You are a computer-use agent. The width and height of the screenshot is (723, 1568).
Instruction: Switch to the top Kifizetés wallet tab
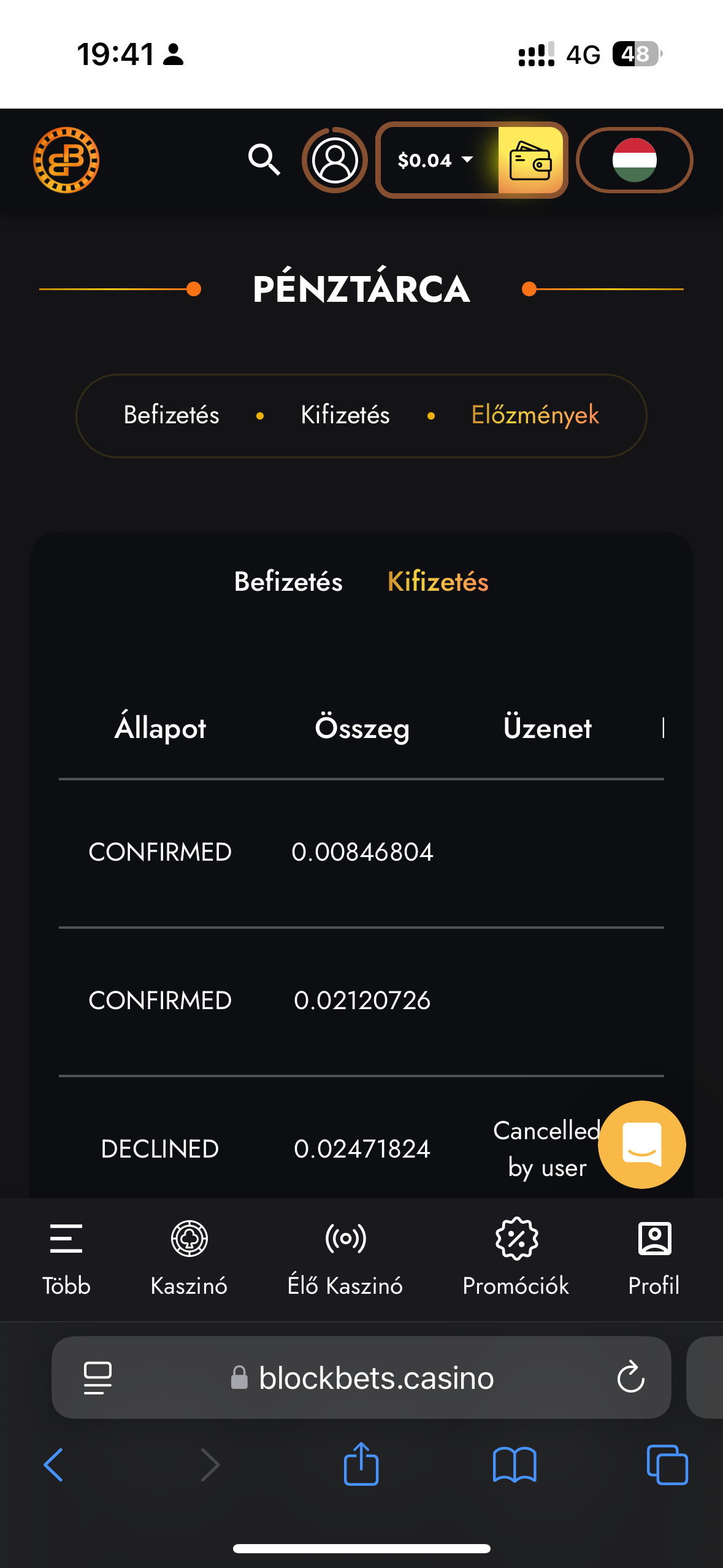point(345,415)
